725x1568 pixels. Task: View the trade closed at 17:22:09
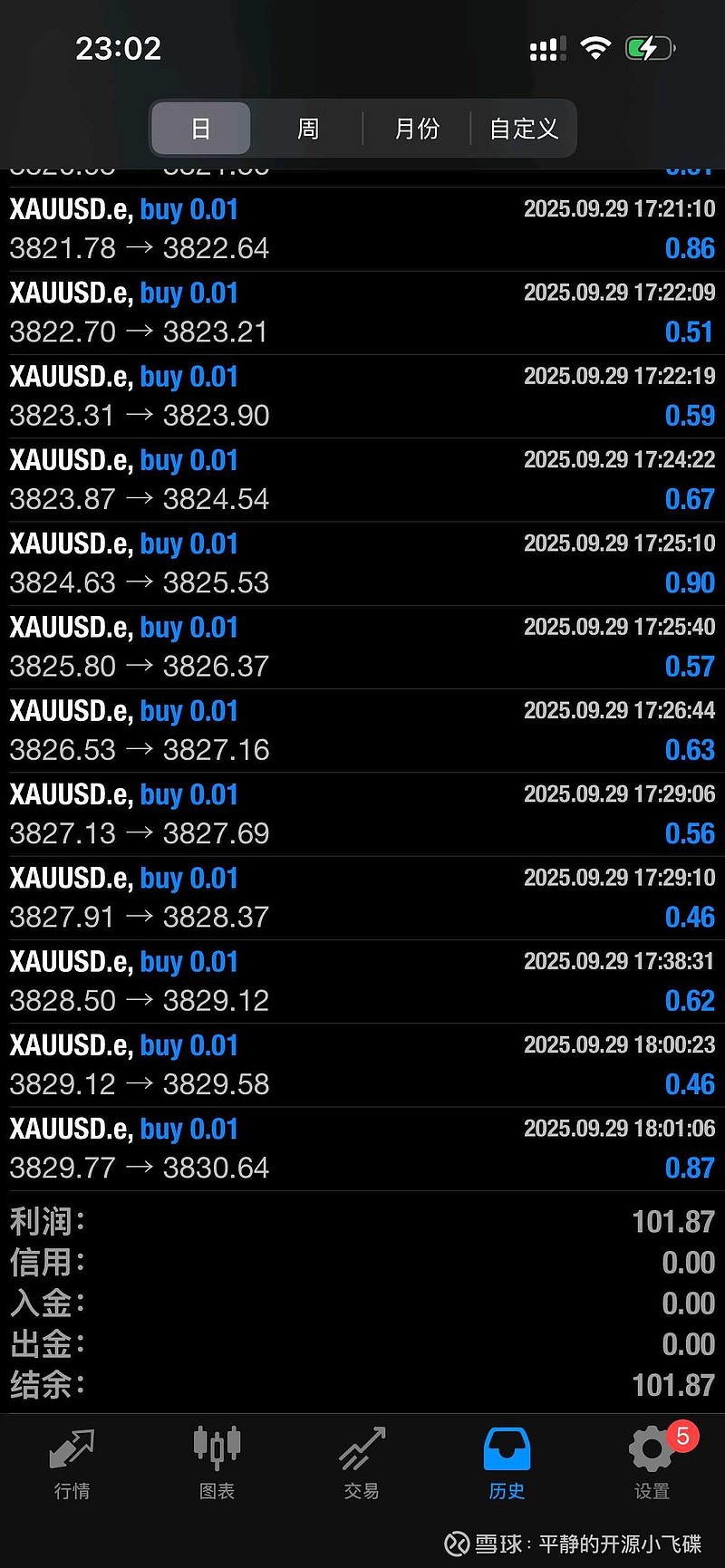pos(362,313)
